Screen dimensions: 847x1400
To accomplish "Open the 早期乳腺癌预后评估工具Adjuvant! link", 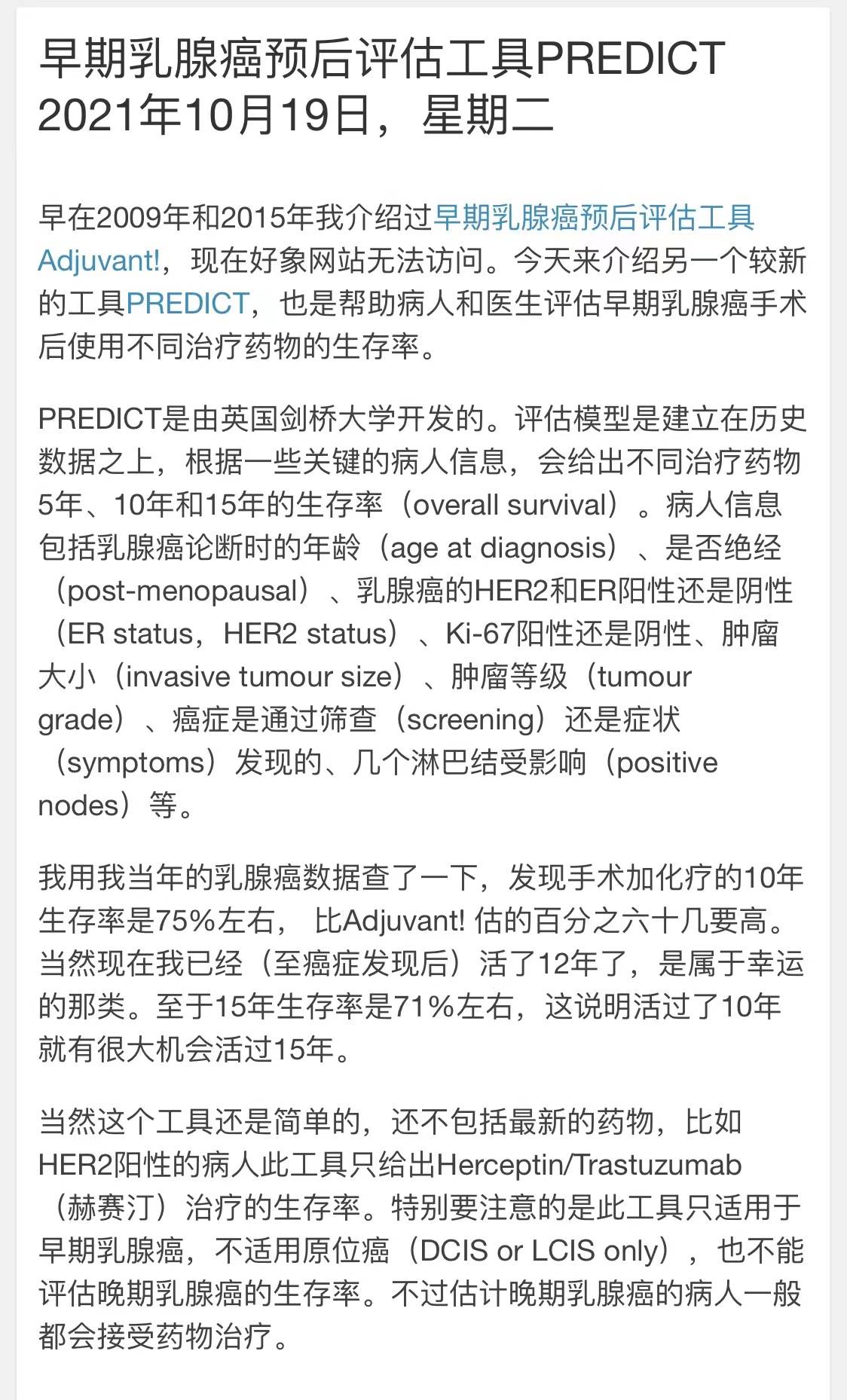I will [x=594, y=218].
